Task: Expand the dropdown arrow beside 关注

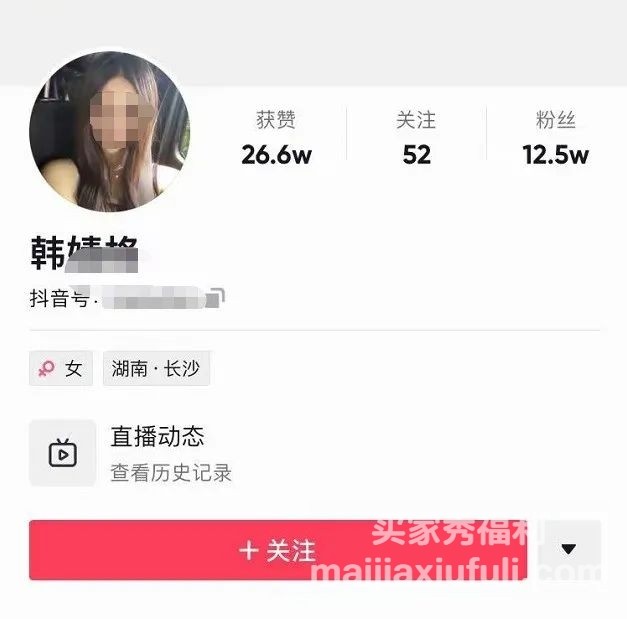Action: point(569,548)
